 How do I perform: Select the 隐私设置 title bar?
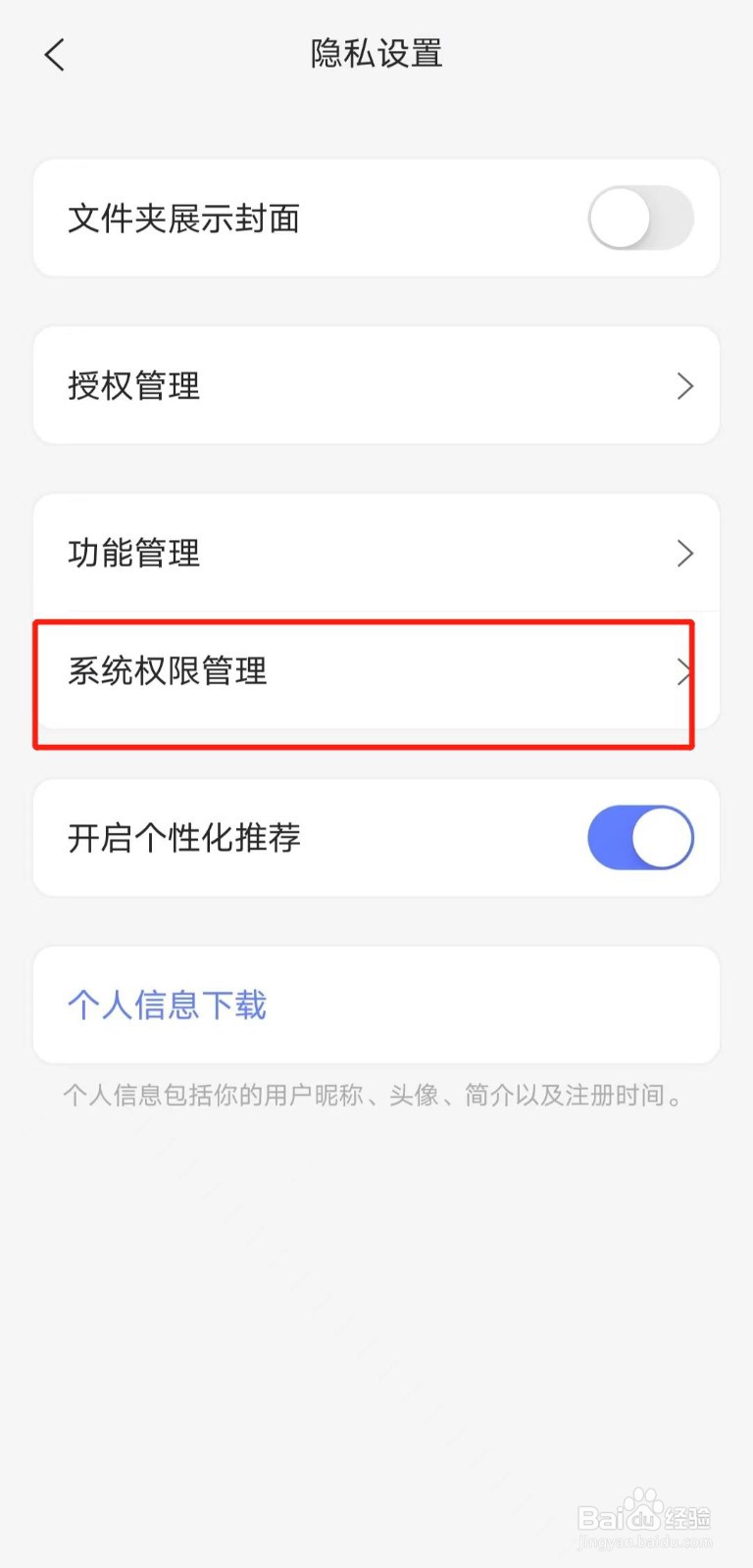pyautogui.click(x=376, y=54)
